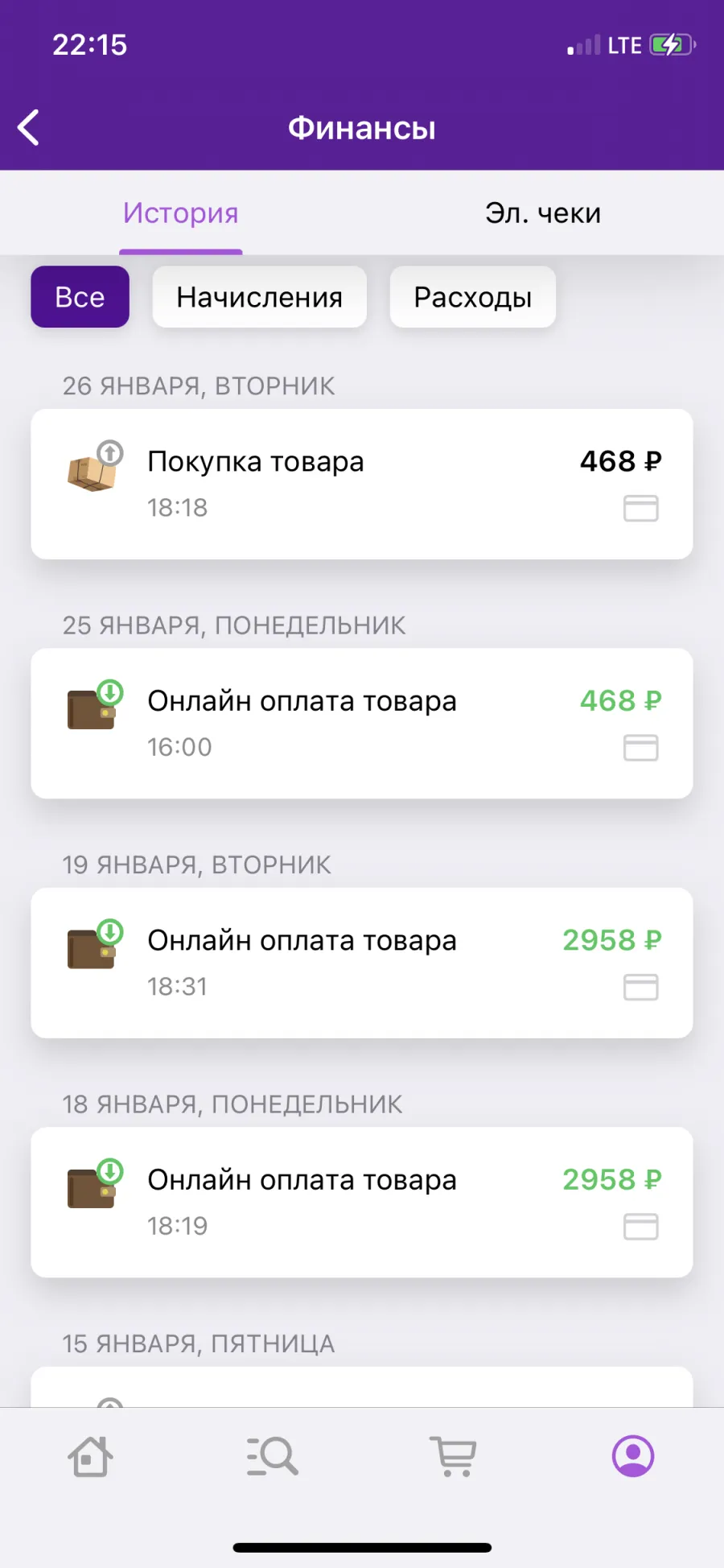This screenshot has width=724, height=1568.
Task: Filter the history by Начисления
Action: click(260, 297)
